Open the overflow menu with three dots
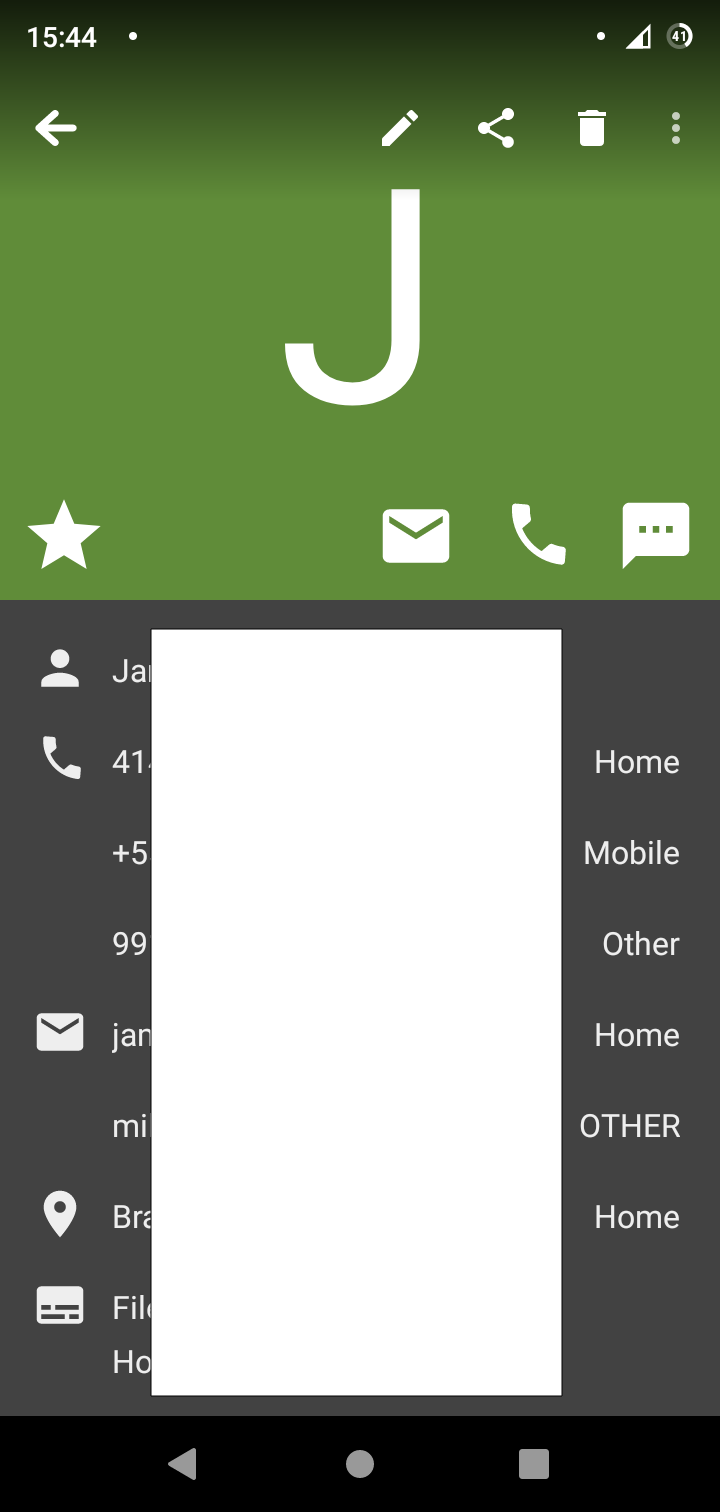The height and width of the screenshot is (1512, 720). tap(675, 127)
